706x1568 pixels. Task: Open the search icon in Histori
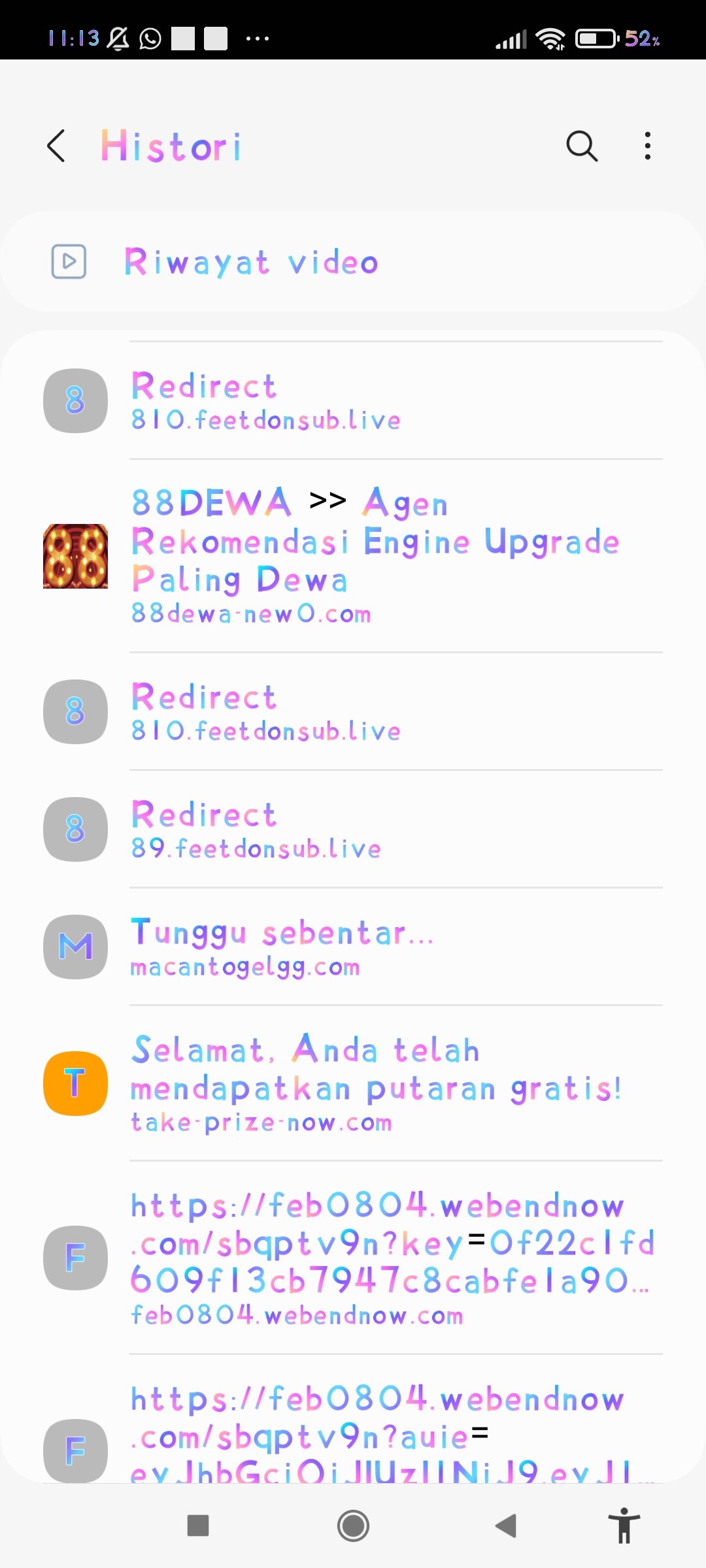[581, 146]
